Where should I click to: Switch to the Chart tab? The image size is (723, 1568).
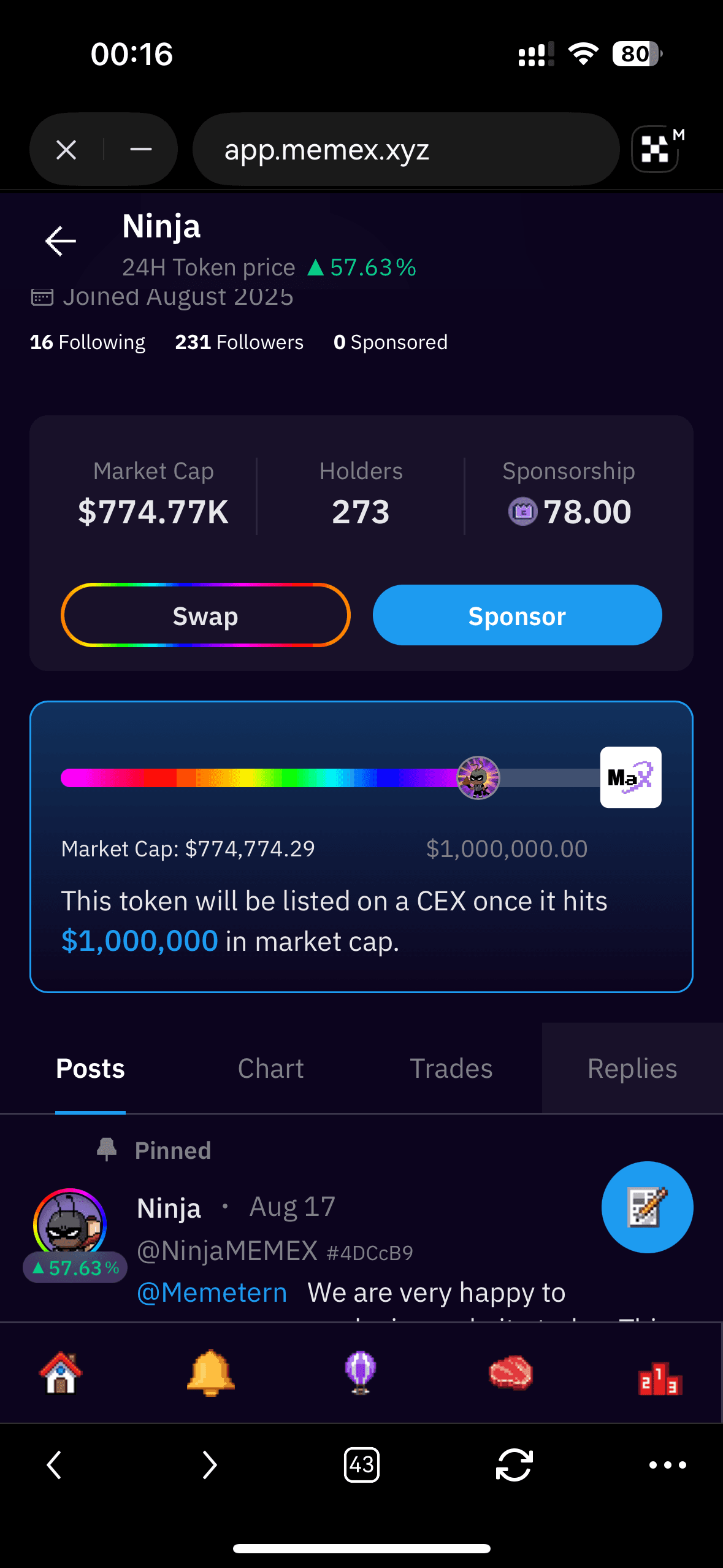270,1069
